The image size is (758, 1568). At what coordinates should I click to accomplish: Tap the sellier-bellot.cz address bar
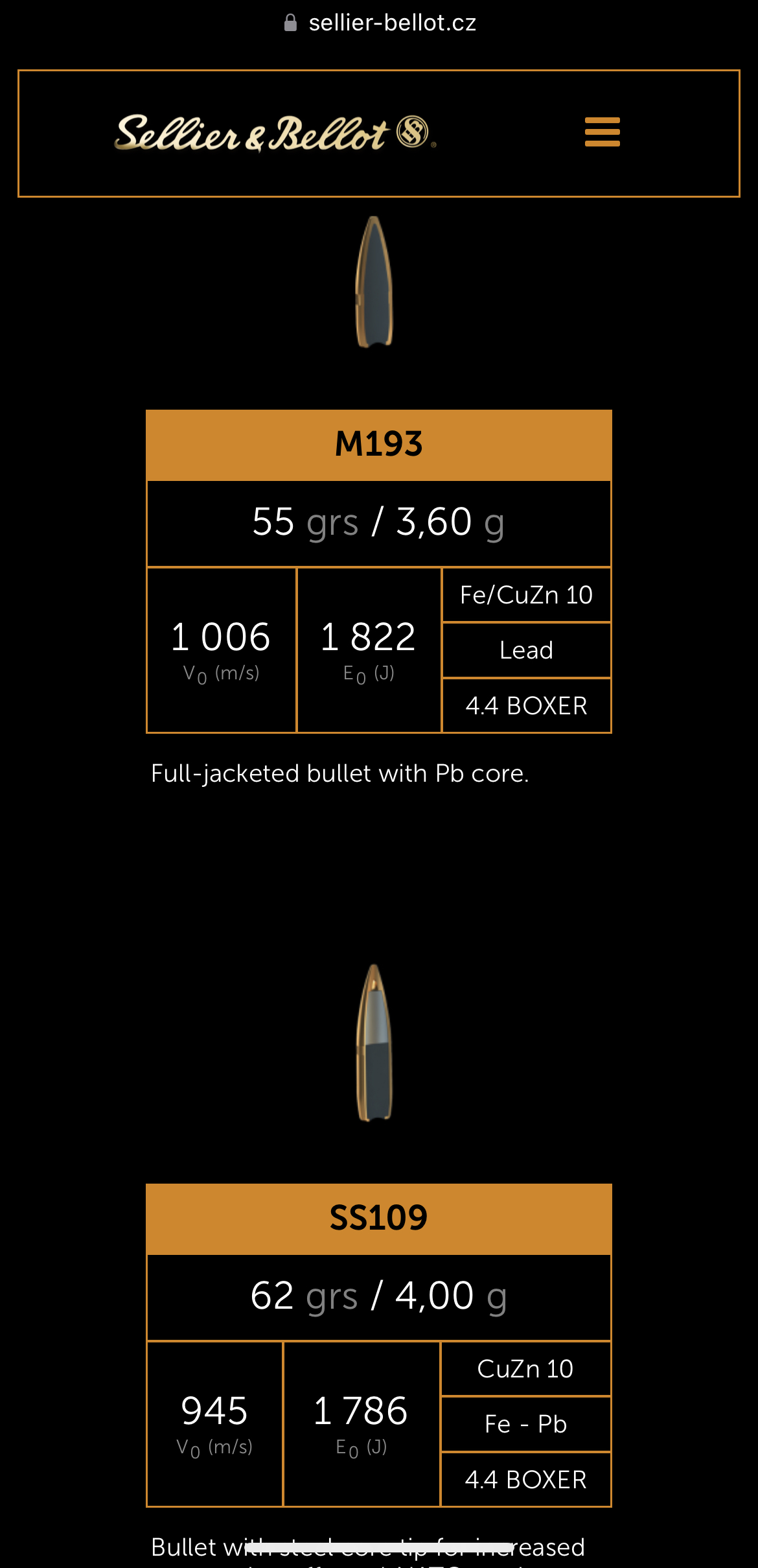click(380, 23)
